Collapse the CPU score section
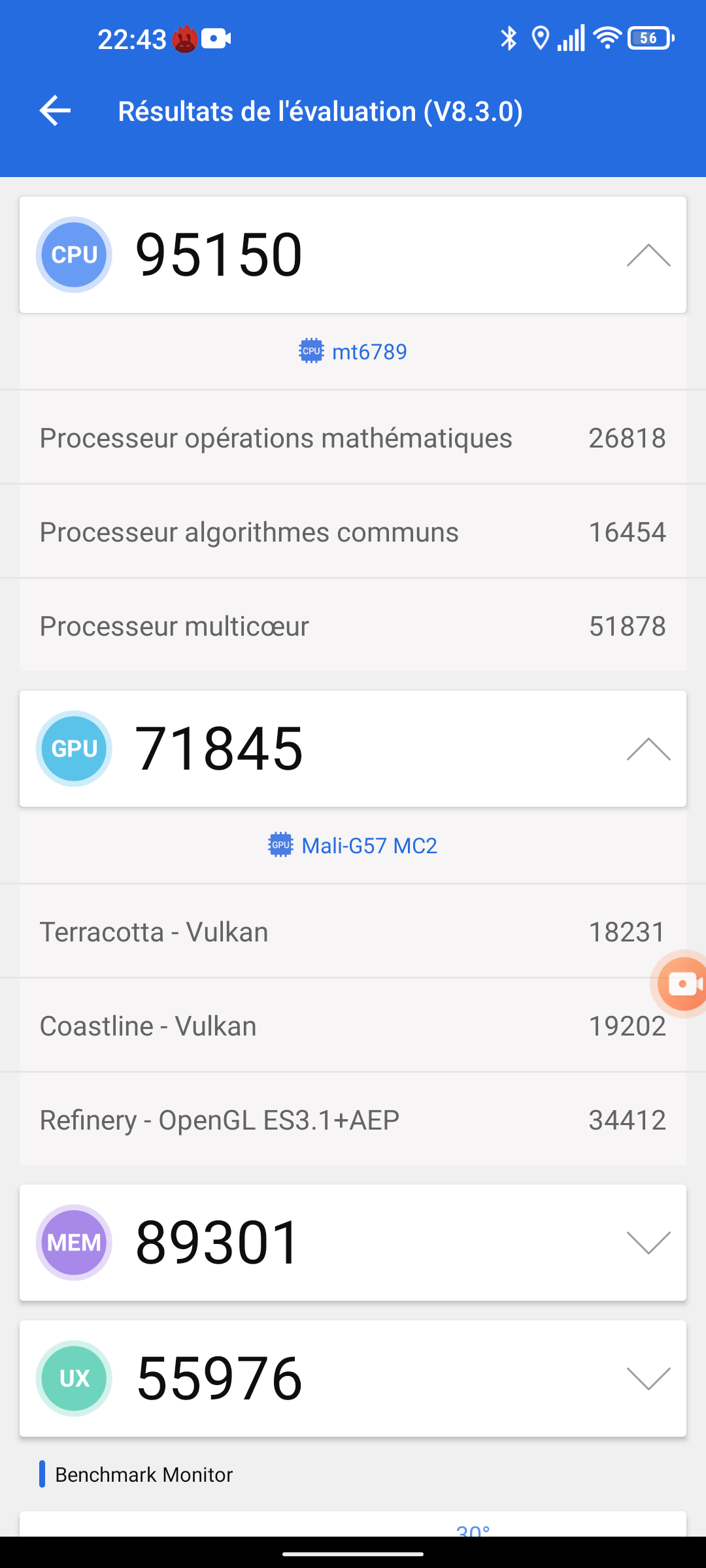 [x=648, y=255]
